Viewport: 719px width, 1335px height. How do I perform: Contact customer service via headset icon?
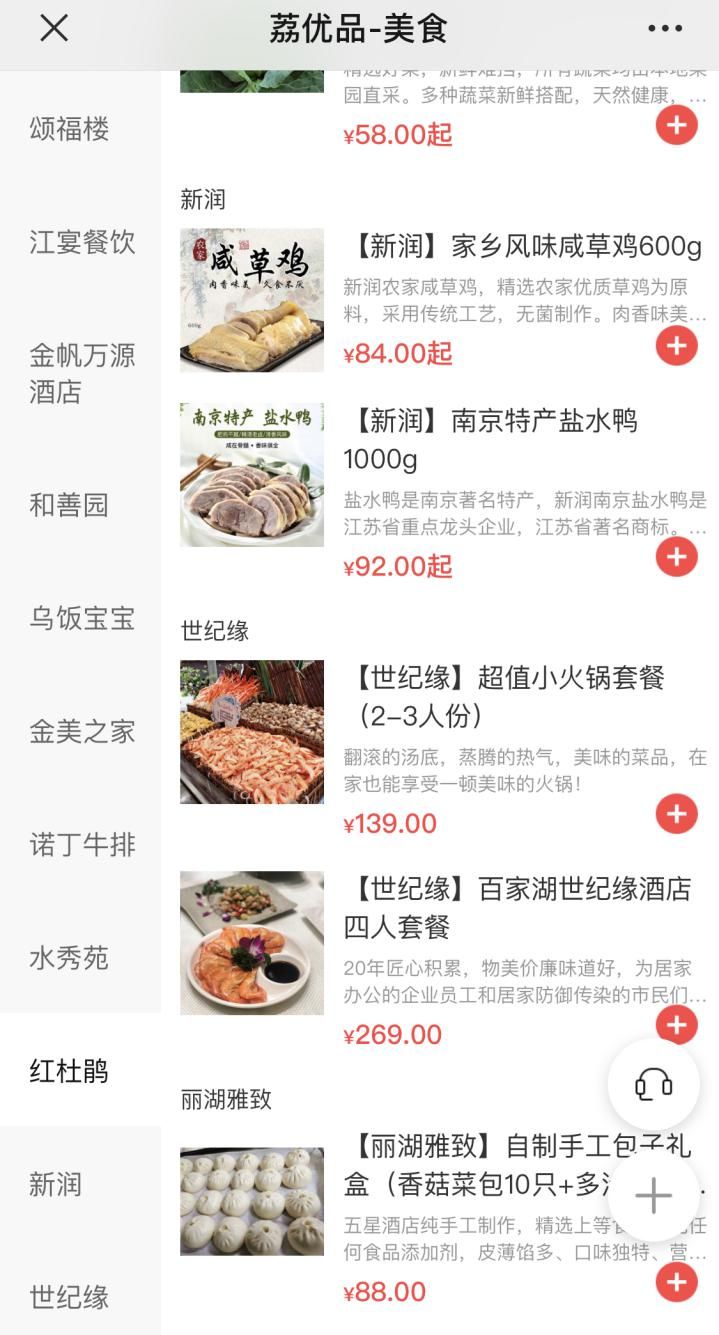coord(653,1084)
